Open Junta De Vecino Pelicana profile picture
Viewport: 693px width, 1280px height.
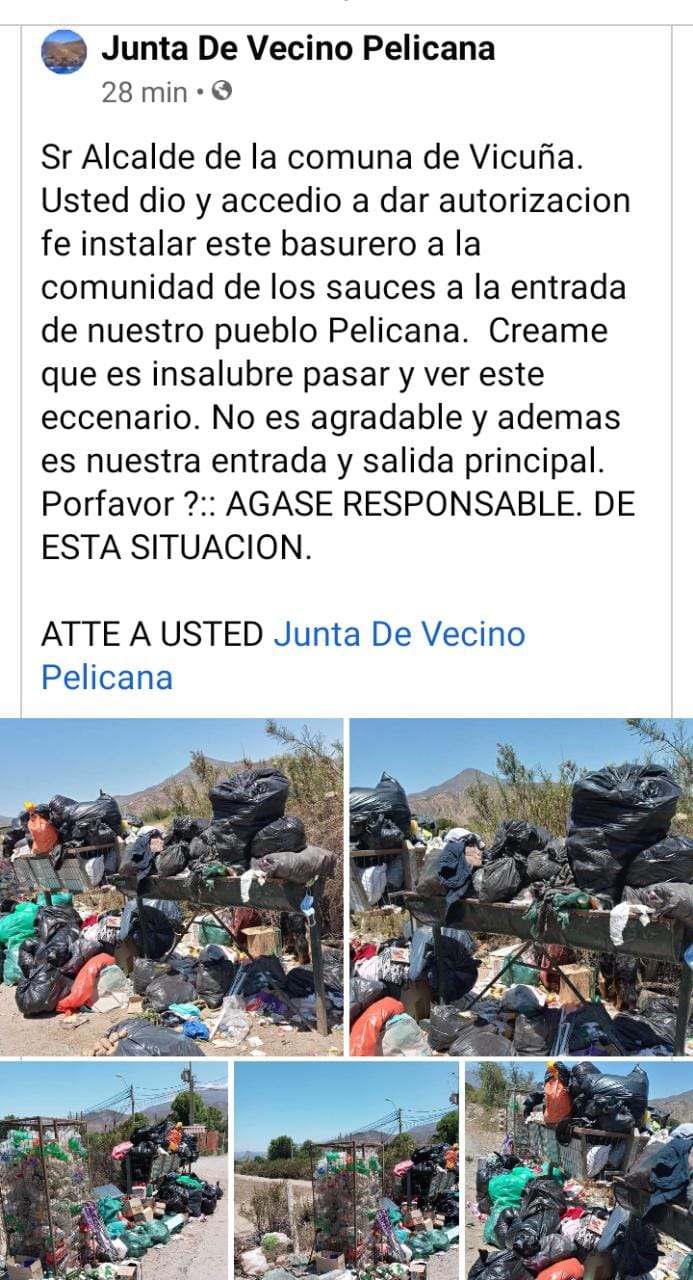(64, 52)
